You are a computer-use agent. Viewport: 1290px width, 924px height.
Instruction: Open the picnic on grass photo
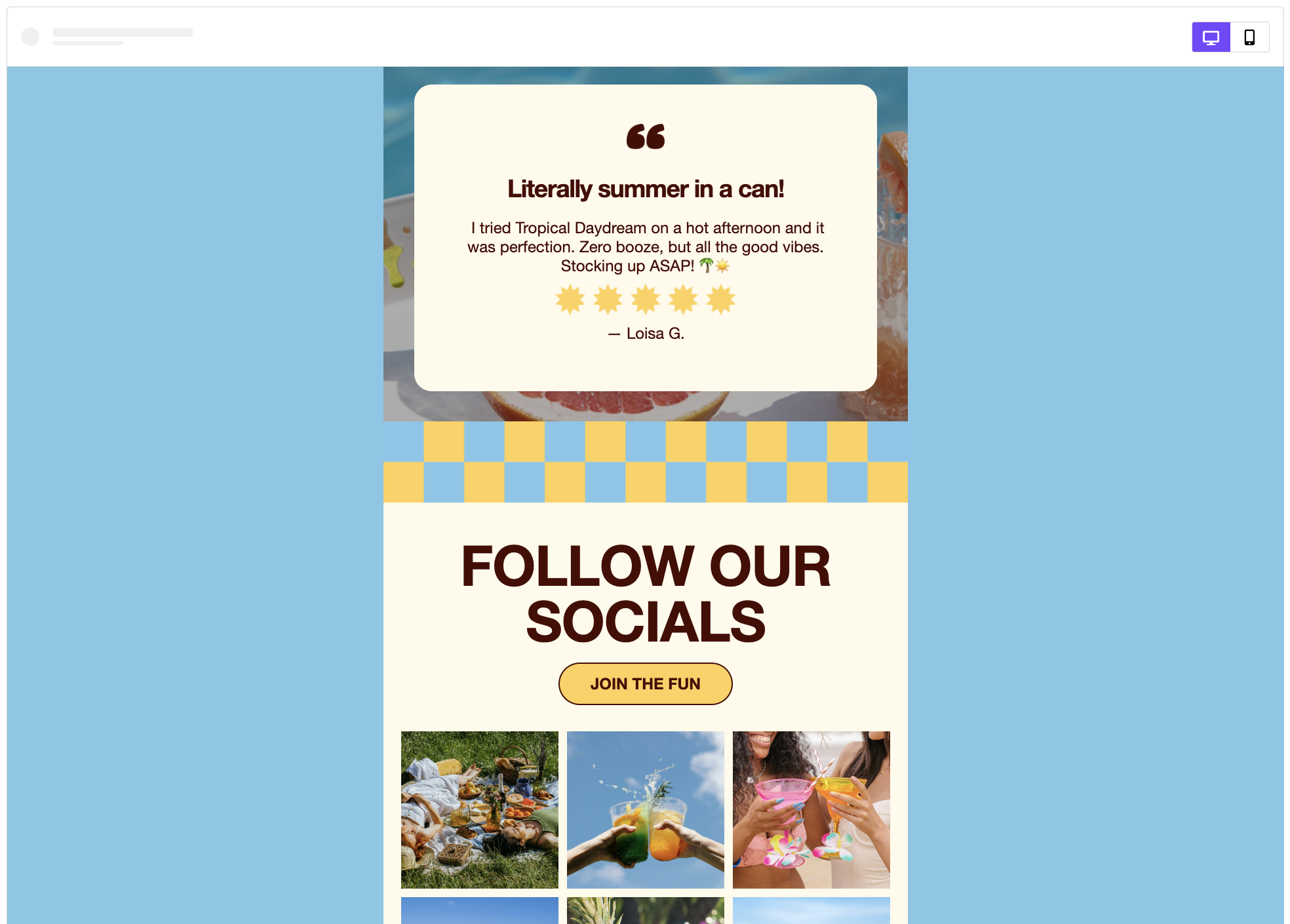click(479, 809)
